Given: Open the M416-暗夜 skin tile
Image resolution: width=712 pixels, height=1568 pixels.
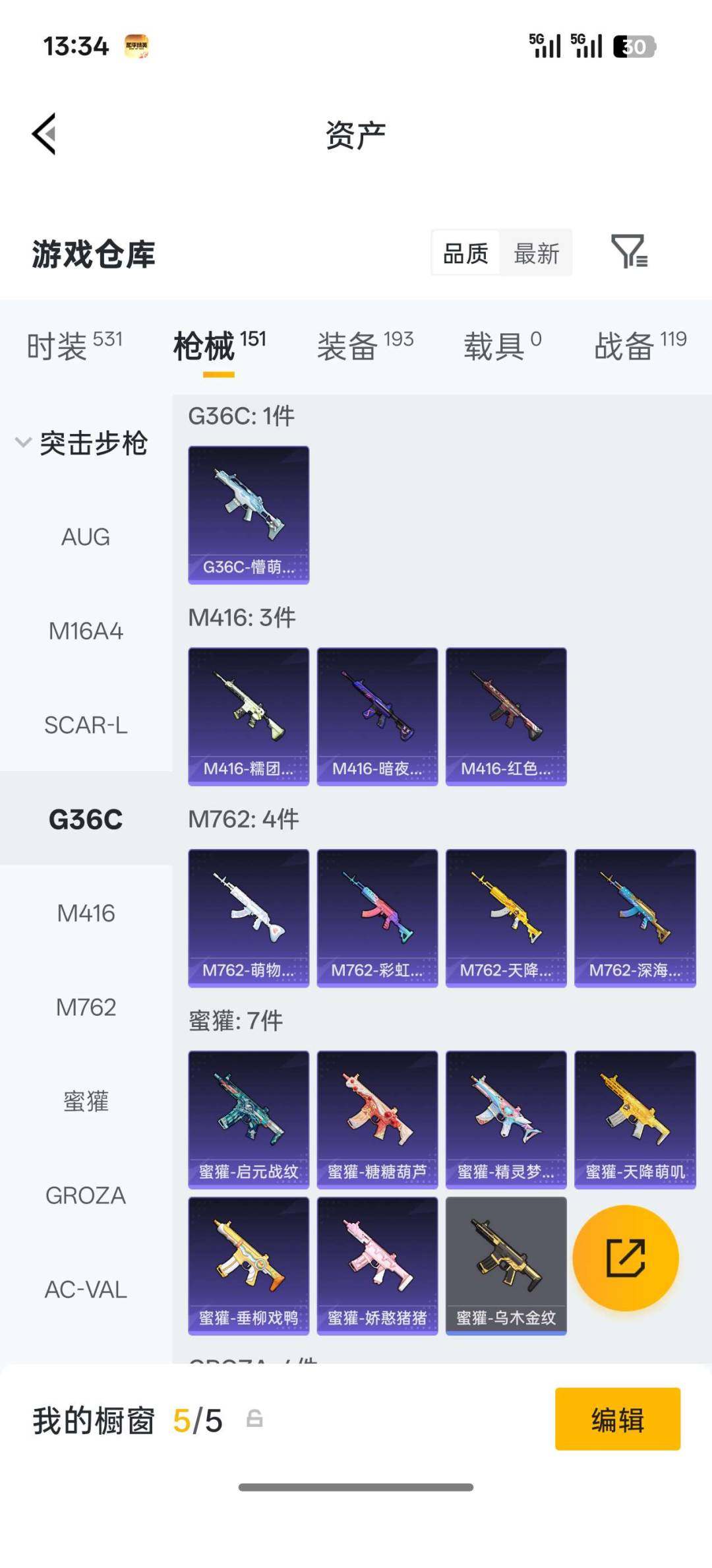Looking at the screenshot, I should tap(377, 716).
